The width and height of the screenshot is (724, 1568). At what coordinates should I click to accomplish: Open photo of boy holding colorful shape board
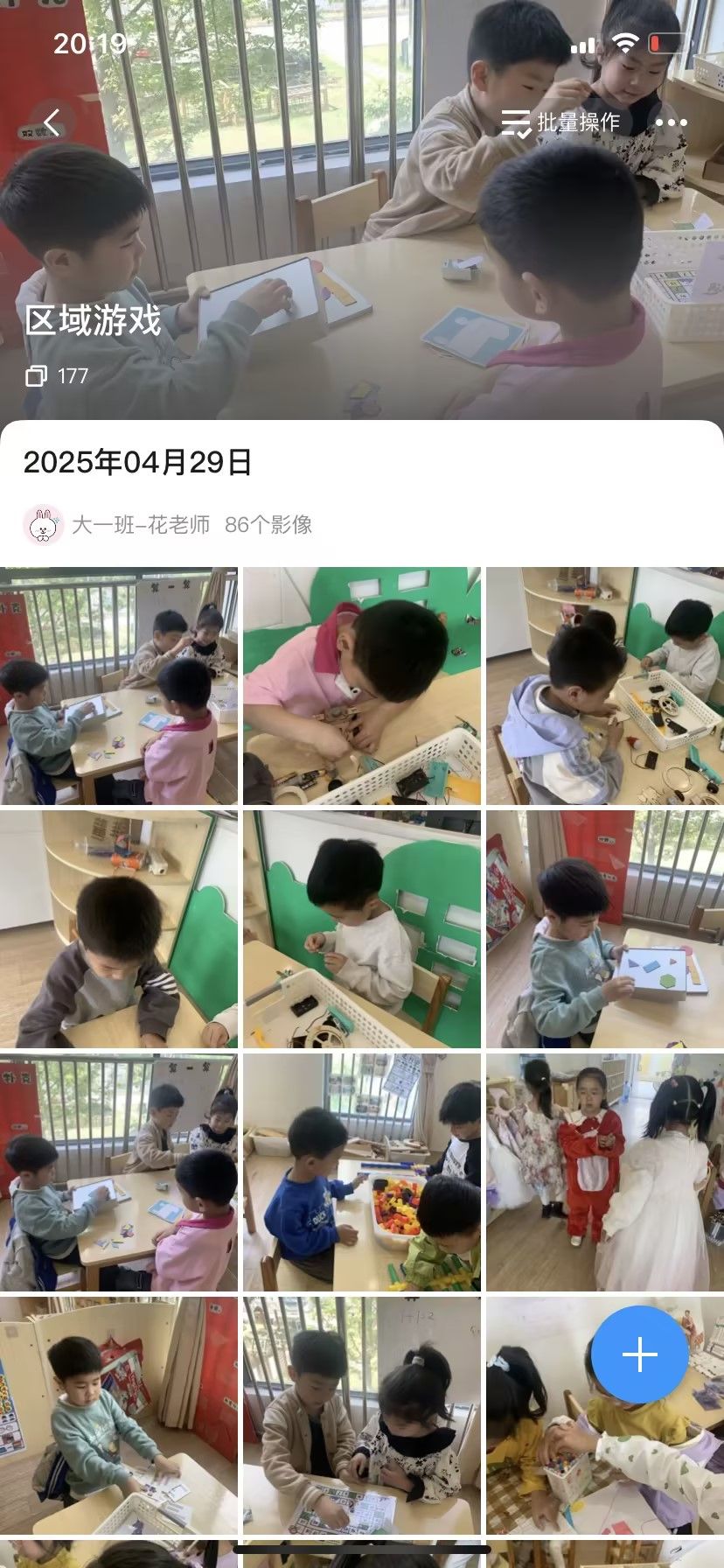604,929
